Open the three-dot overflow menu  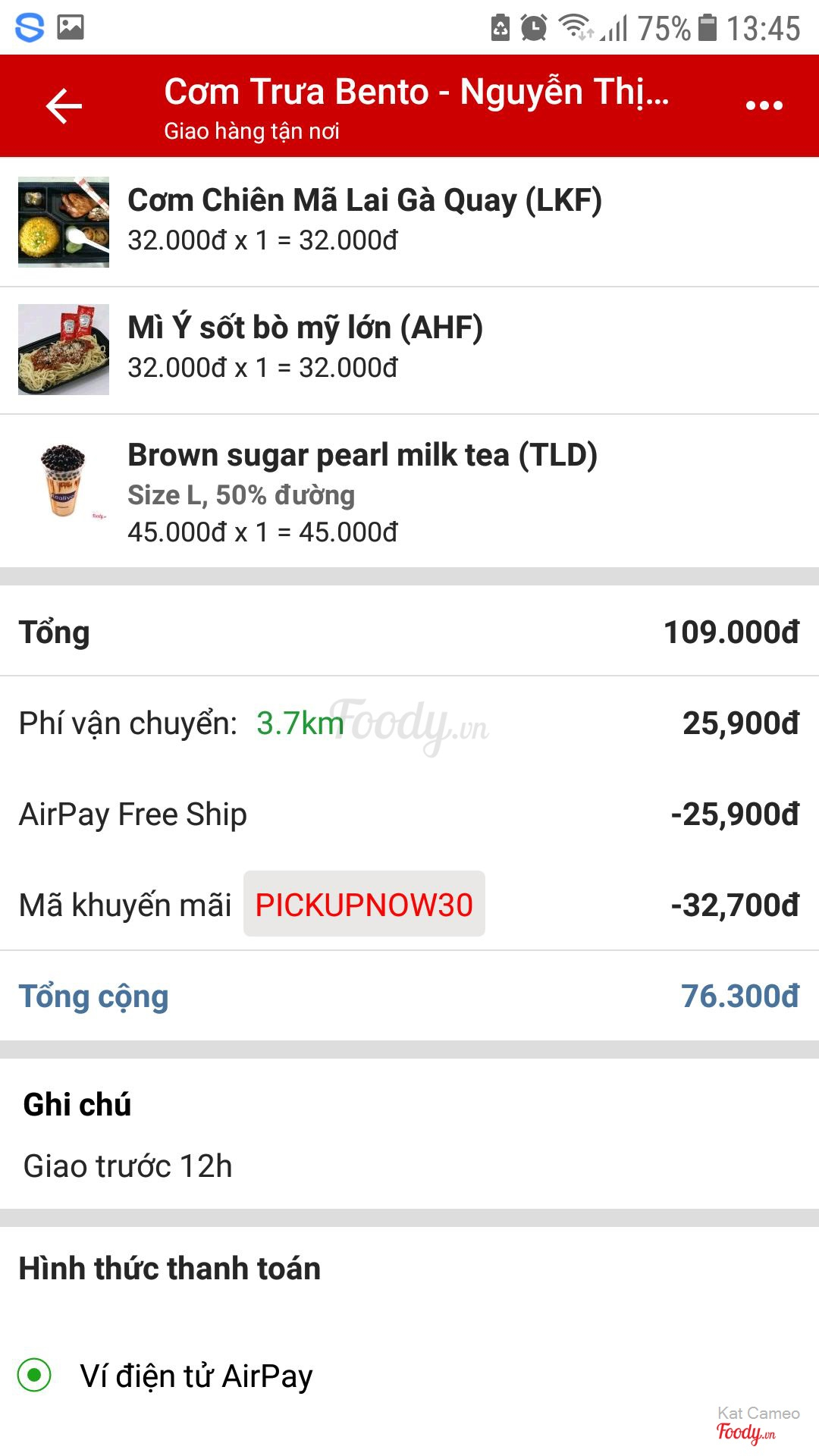(764, 106)
